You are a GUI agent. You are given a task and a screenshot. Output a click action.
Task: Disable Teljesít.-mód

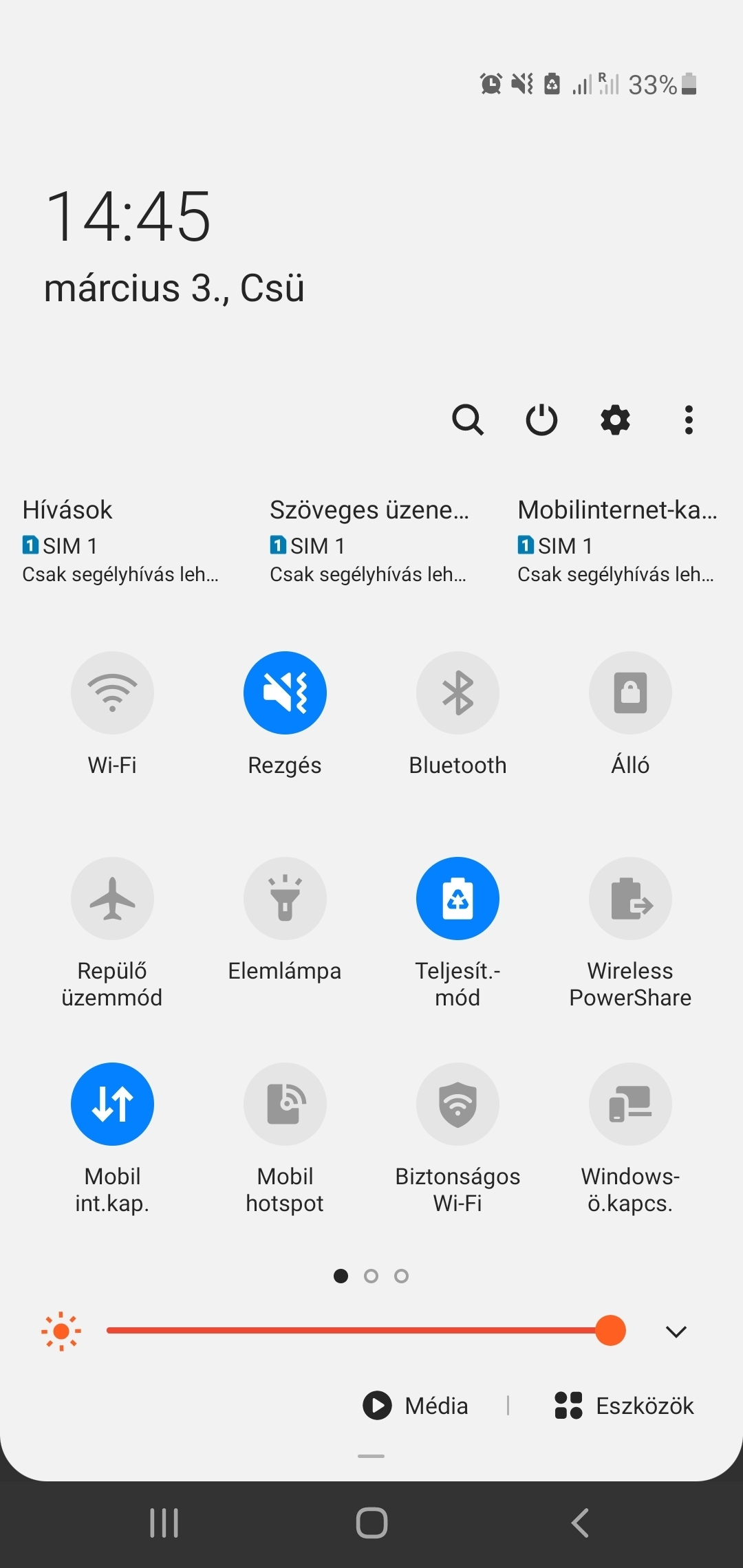click(457, 898)
